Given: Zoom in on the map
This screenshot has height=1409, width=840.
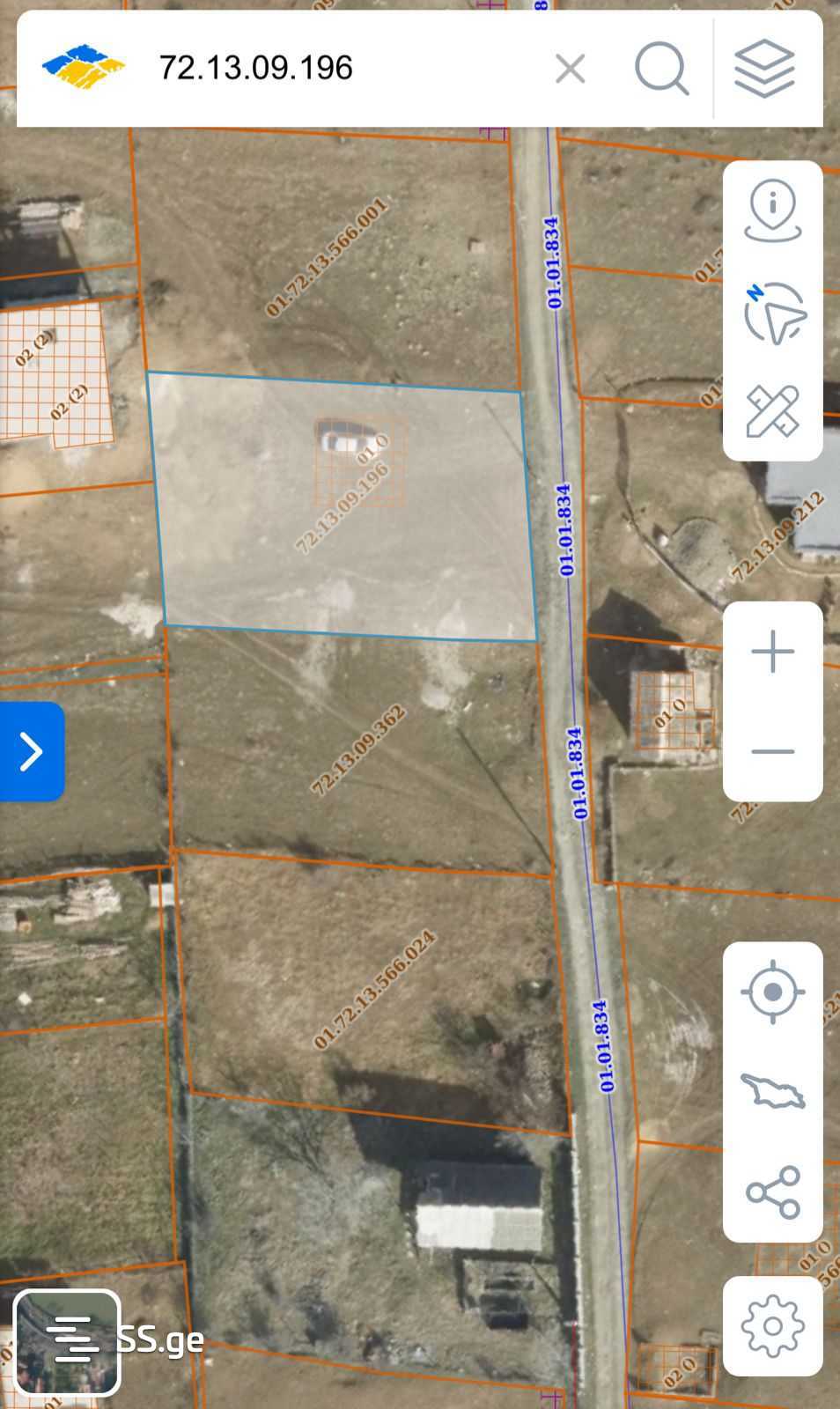Looking at the screenshot, I should coord(772,652).
